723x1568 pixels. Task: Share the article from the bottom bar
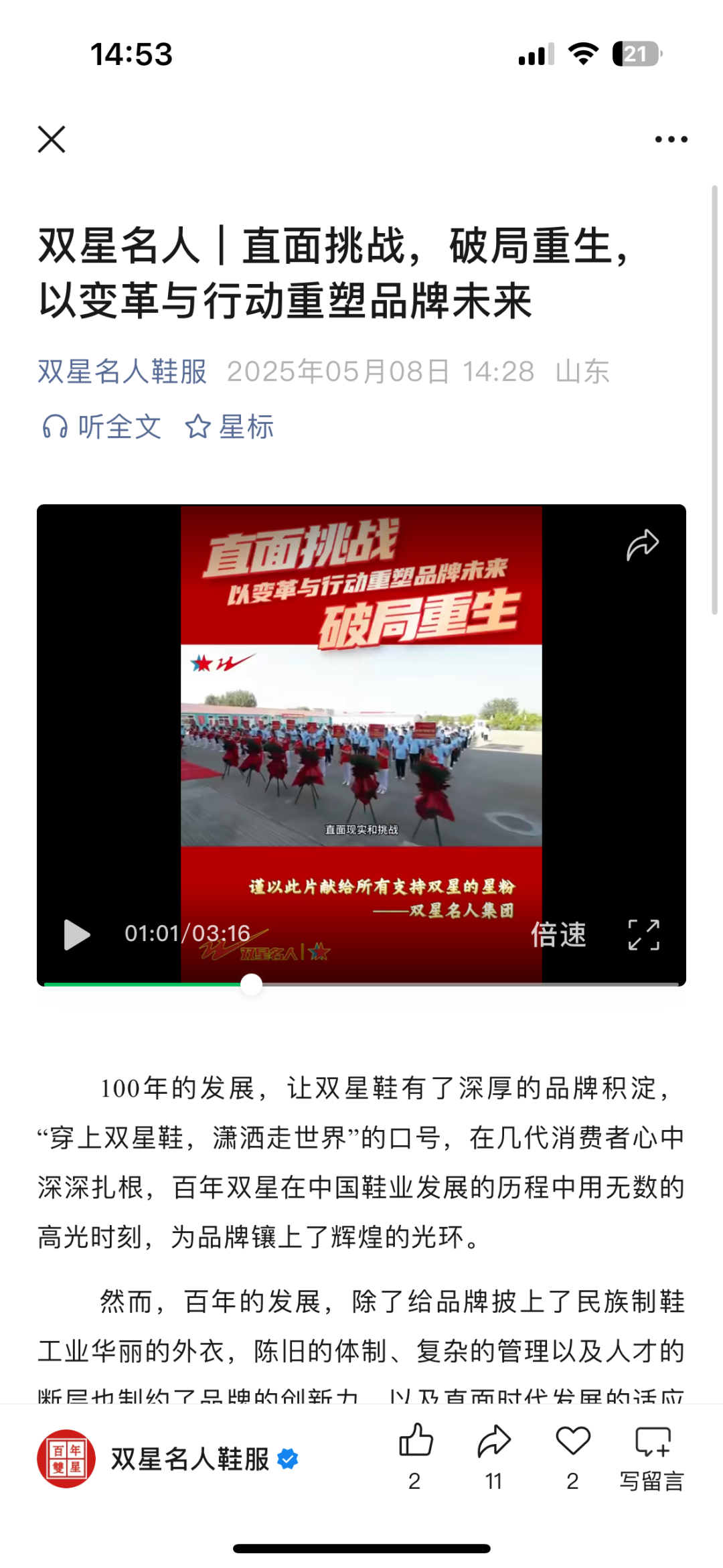[x=494, y=1441]
